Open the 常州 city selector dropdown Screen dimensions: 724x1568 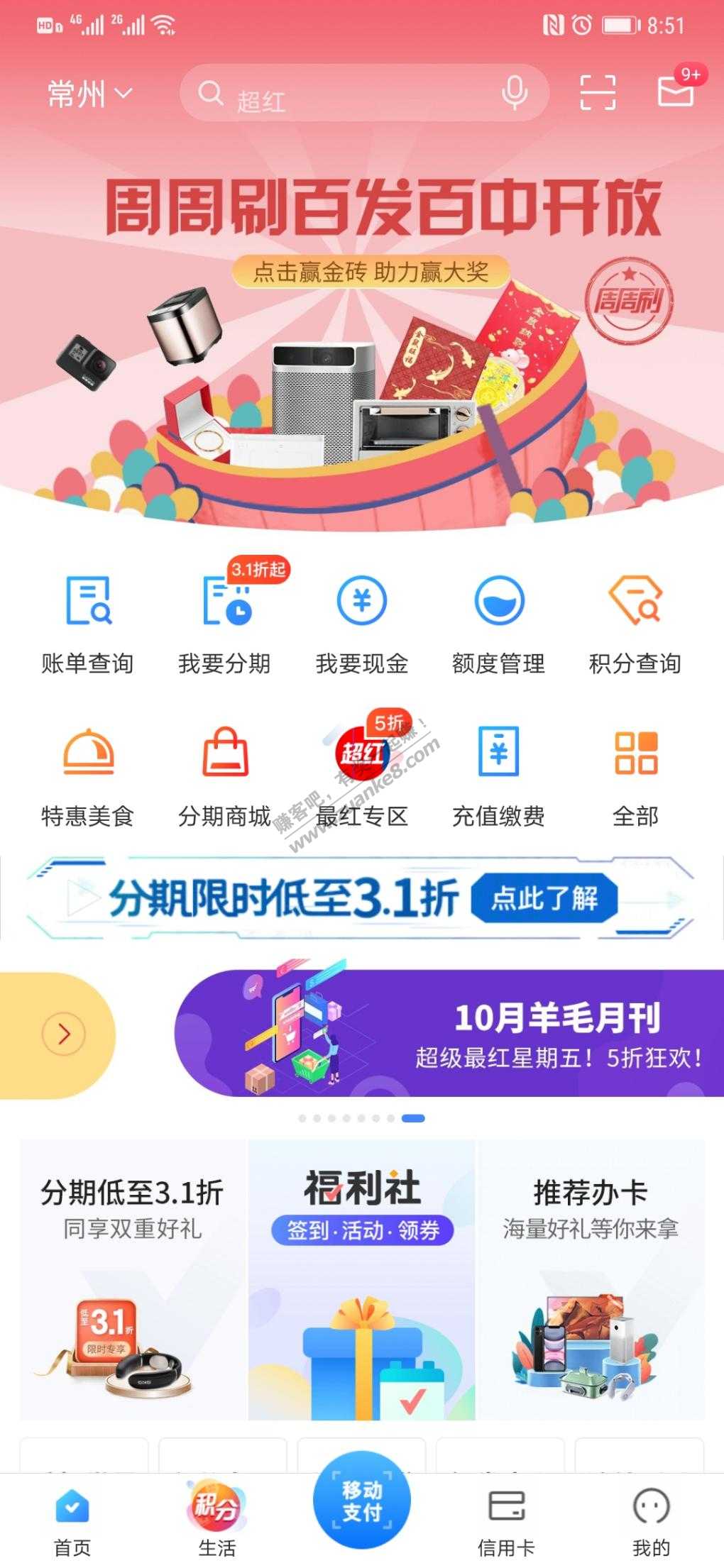(89, 94)
